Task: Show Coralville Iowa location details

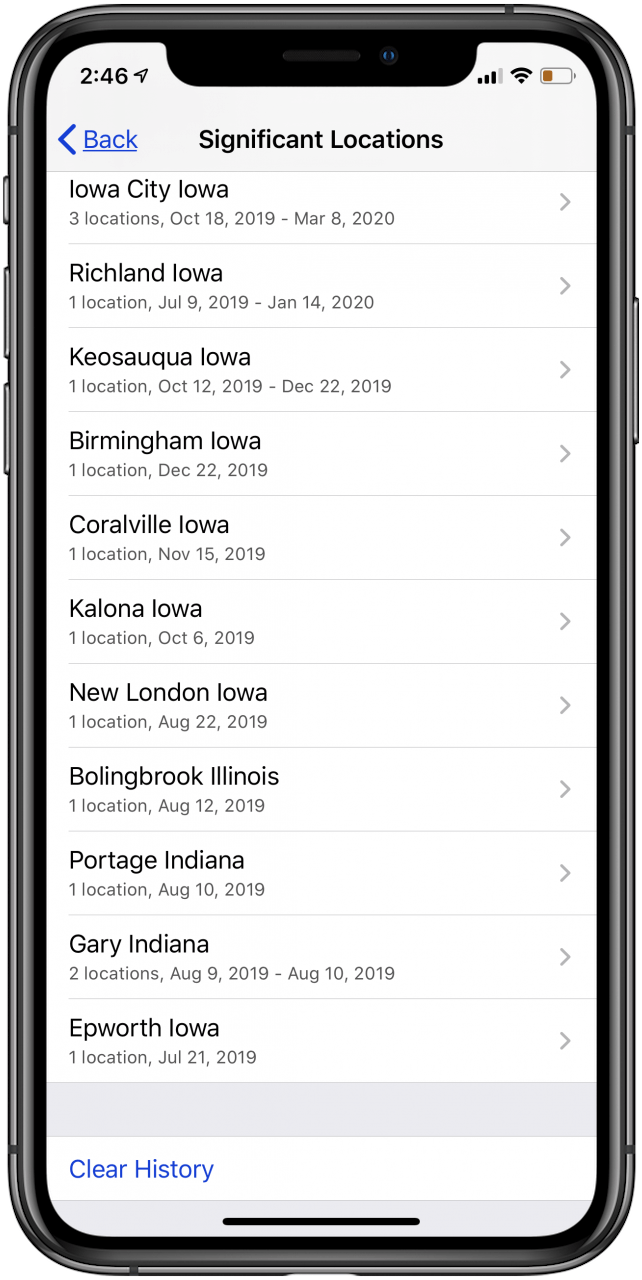Action: pos(320,538)
